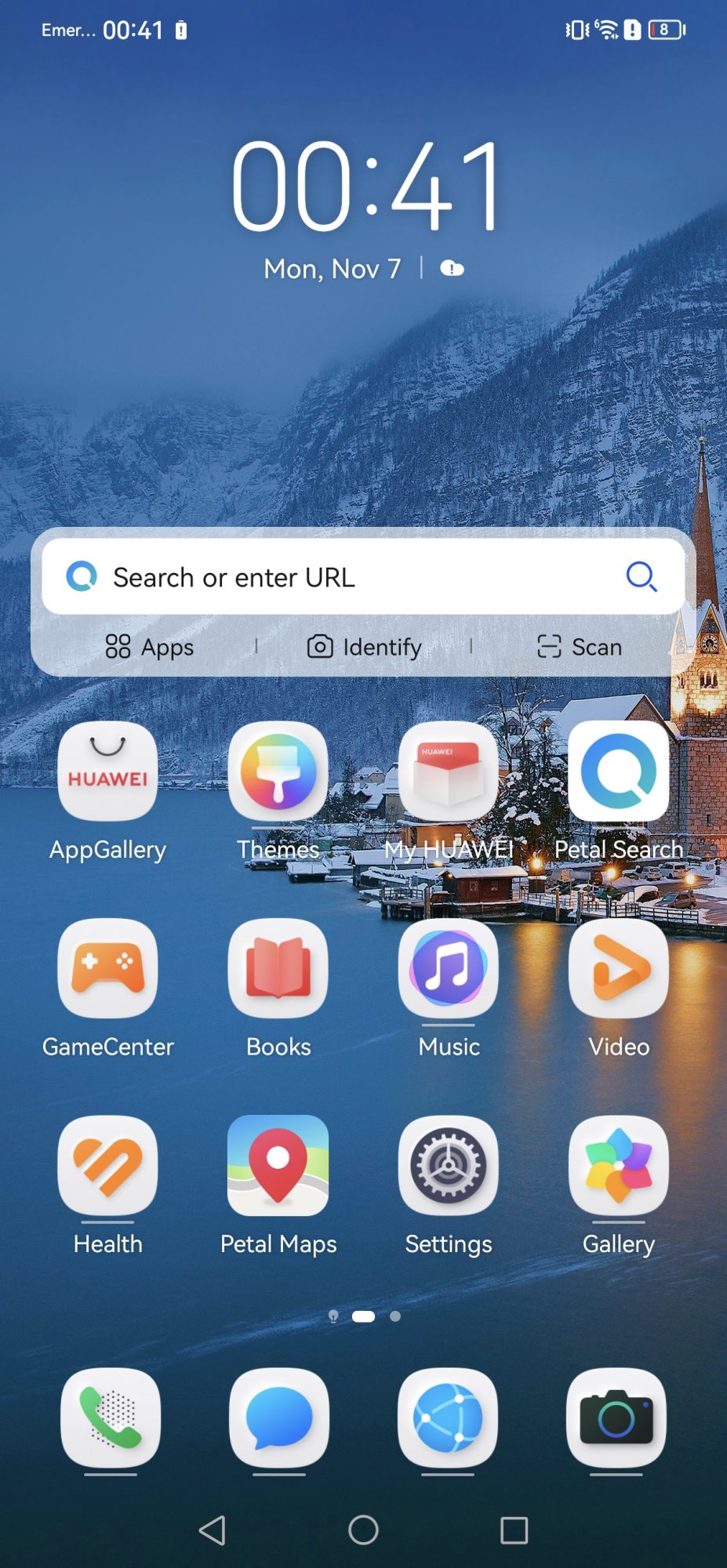Tap the clock widget showing 00:41
The height and width of the screenshot is (1568, 727).
click(365, 186)
